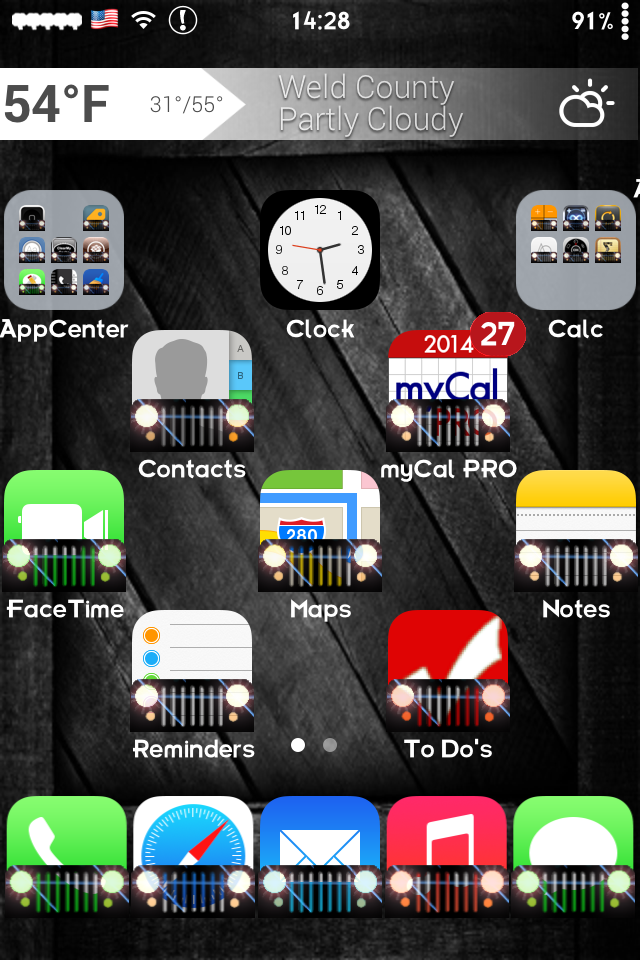Image resolution: width=640 pixels, height=960 pixels.
Task: Launch Safari browser from the dock
Action: (193, 856)
